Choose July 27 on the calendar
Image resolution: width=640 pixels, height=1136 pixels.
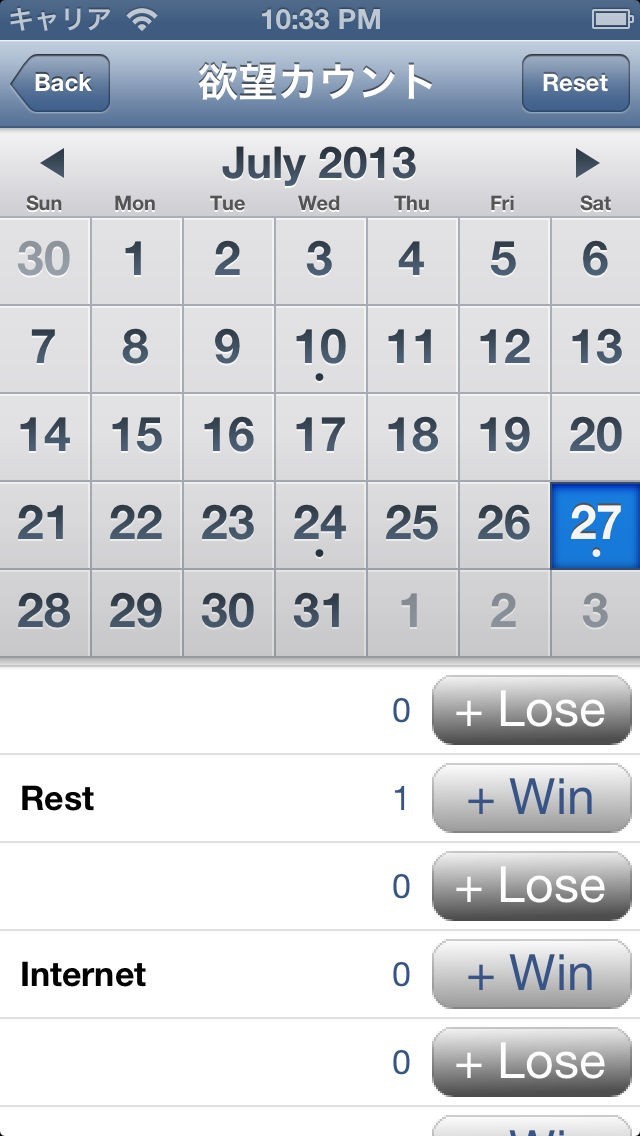[595, 525]
